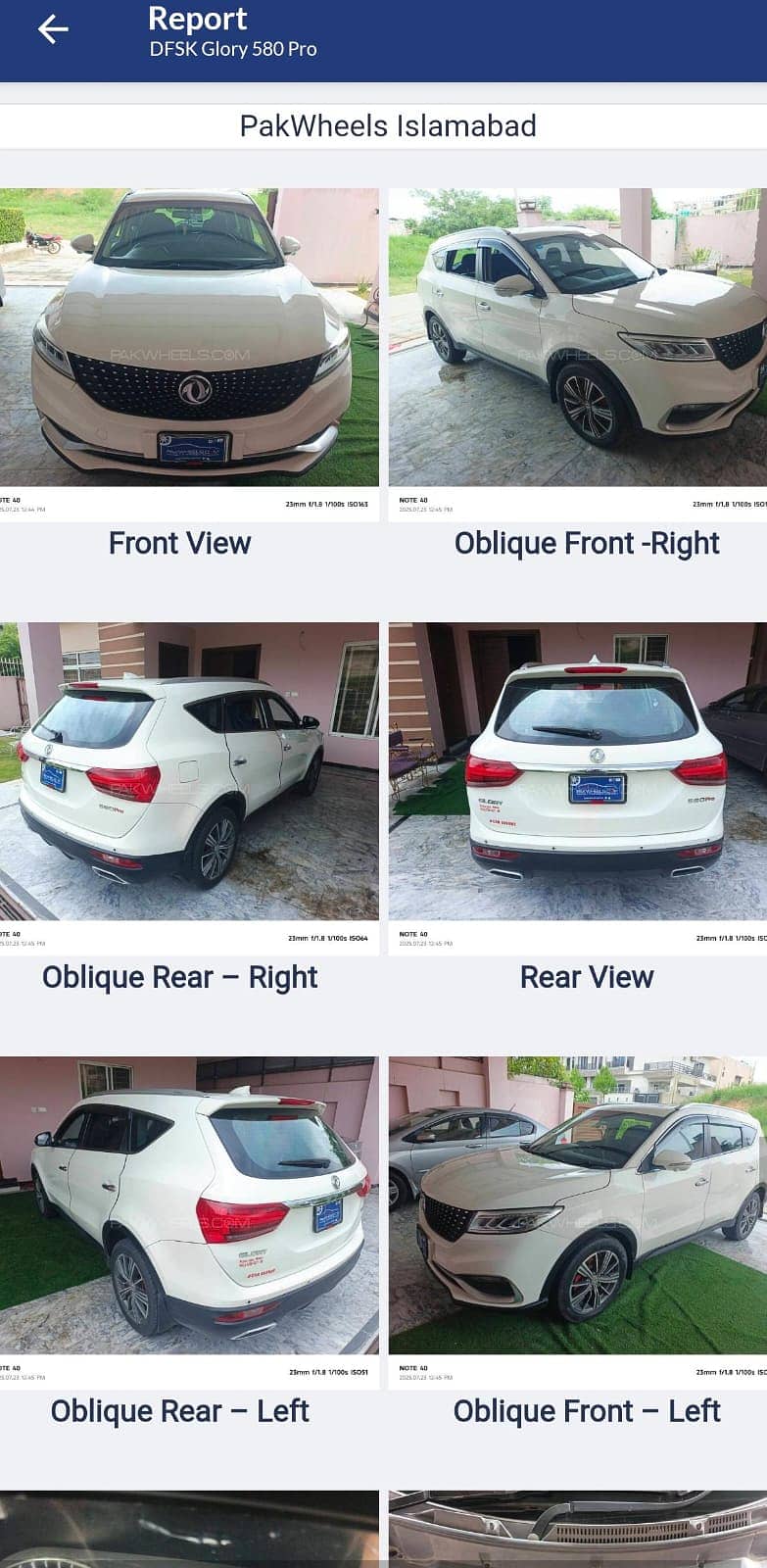
Task: Tap the Oblique Rear – Left caption
Action: click(179, 1411)
